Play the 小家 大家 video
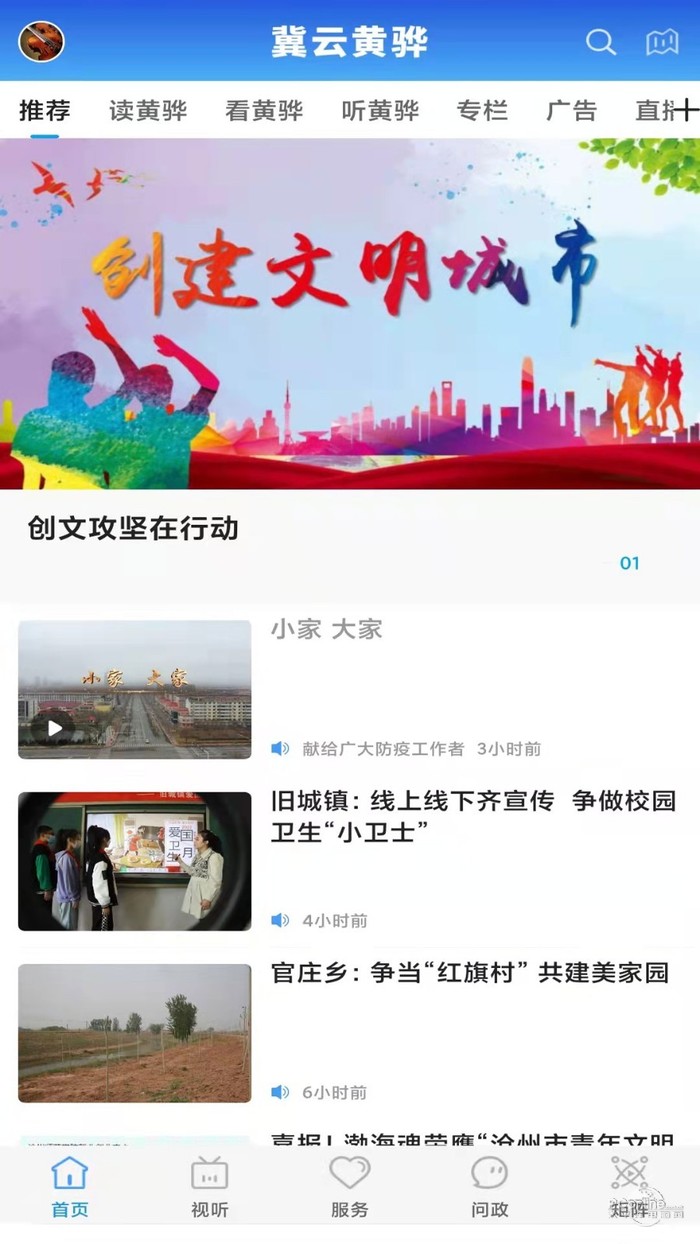Image resolution: width=700 pixels, height=1244 pixels. pyautogui.click(x=134, y=689)
